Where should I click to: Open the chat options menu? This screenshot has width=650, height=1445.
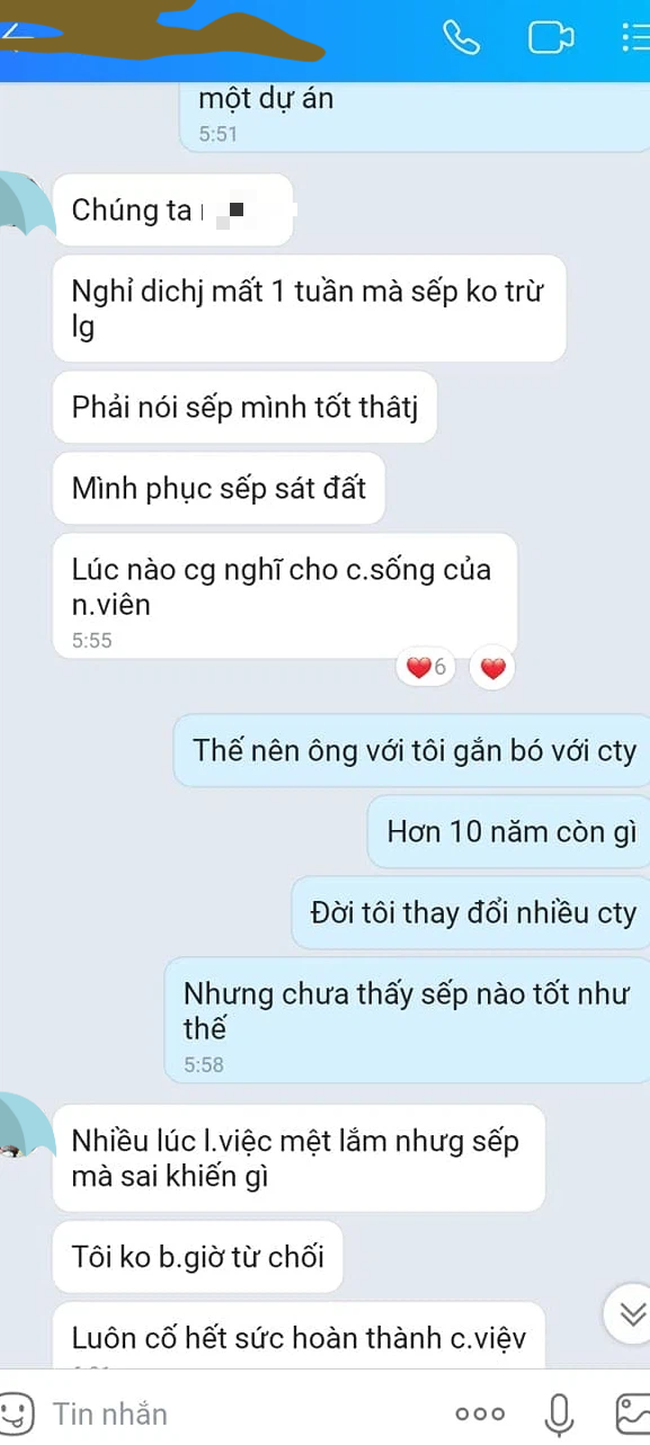tap(634, 38)
